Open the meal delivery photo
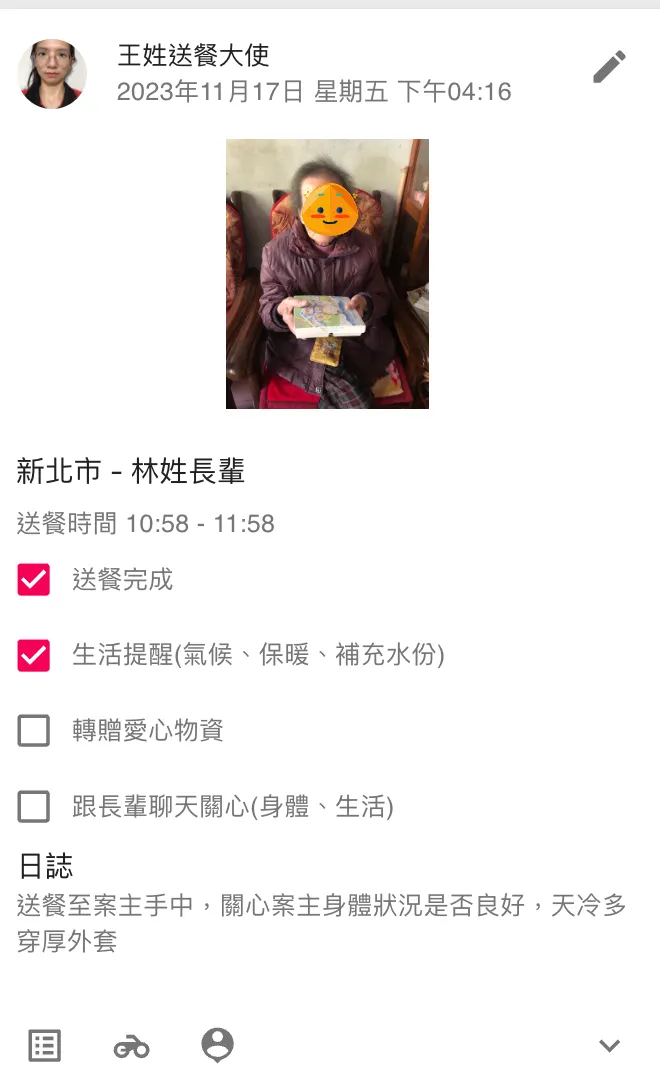660x1088 pixels. coord(327,273)
